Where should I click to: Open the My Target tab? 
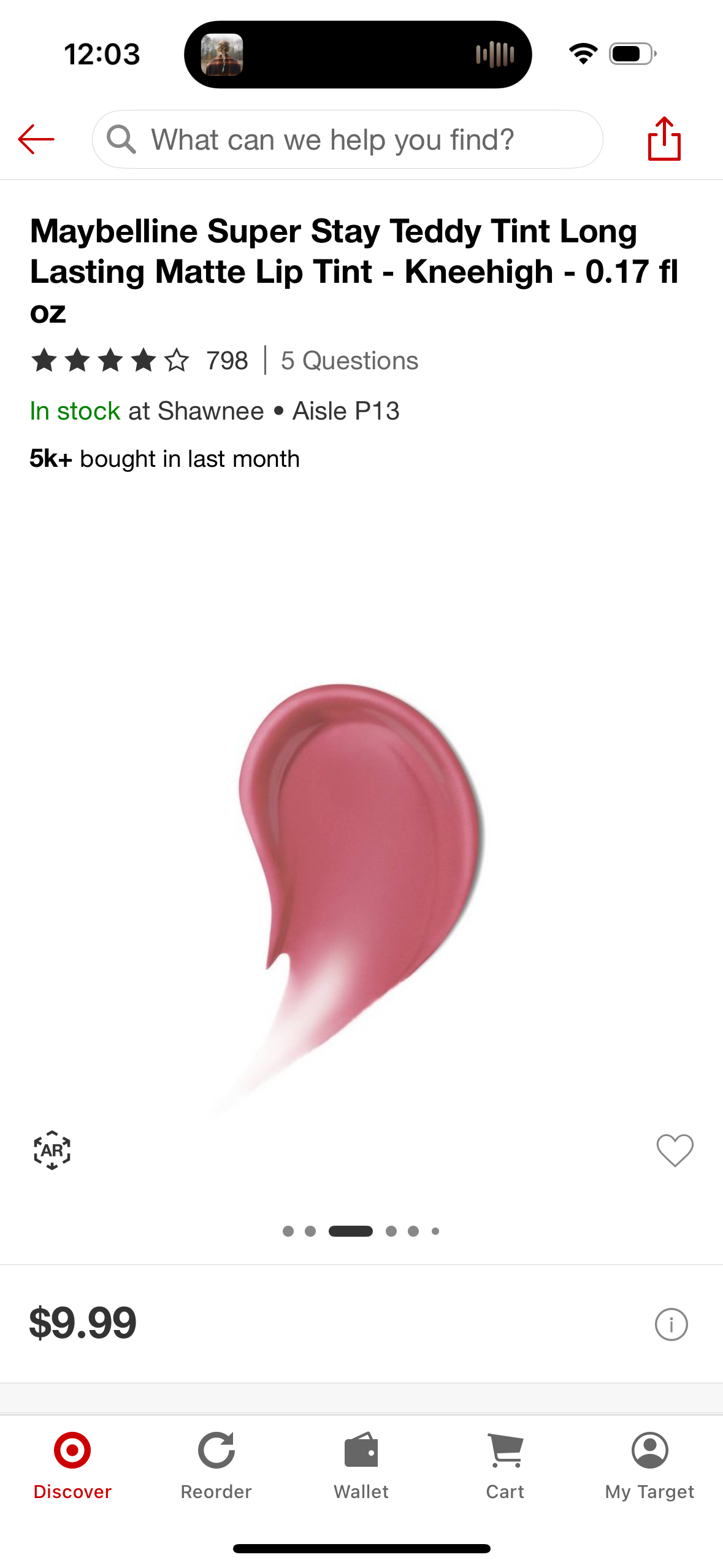[649, 1466]
